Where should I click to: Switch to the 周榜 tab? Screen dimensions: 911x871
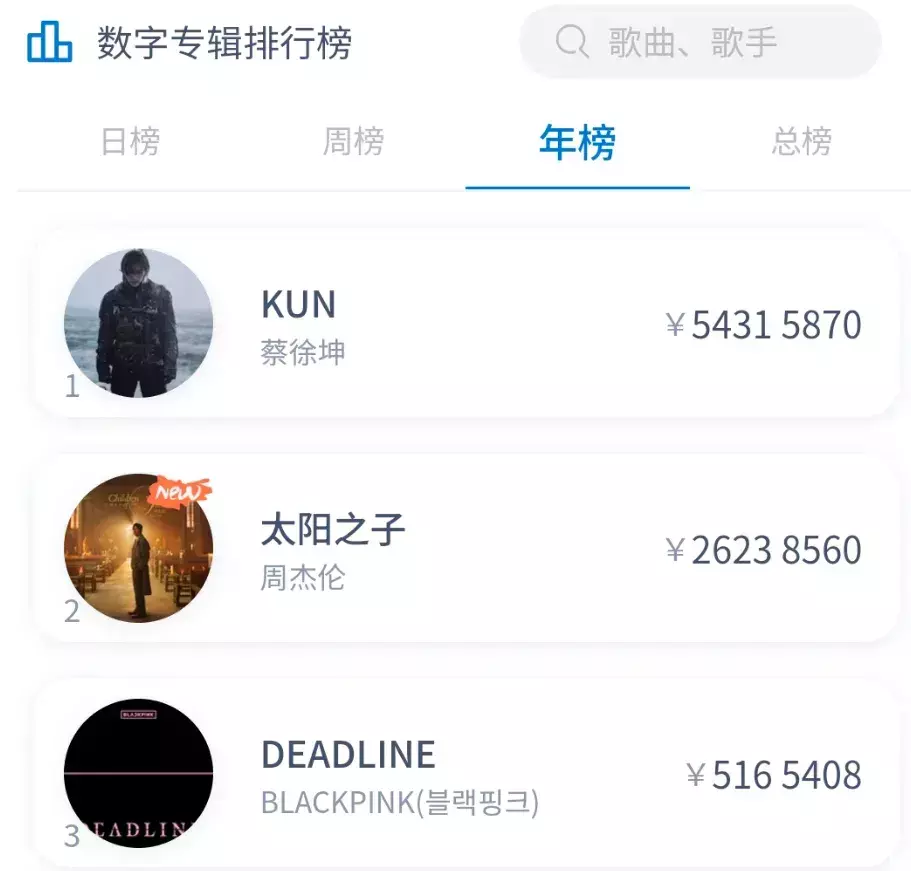[x=353, y=142]
